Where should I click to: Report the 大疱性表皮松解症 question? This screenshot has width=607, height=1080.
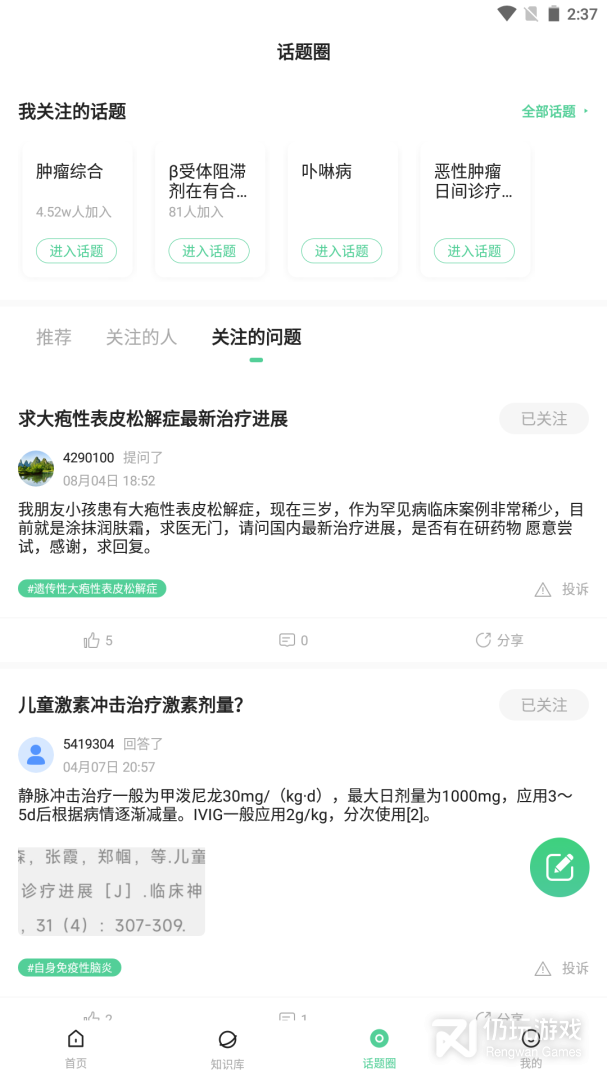pyautogui.click(x=562, y=589)
